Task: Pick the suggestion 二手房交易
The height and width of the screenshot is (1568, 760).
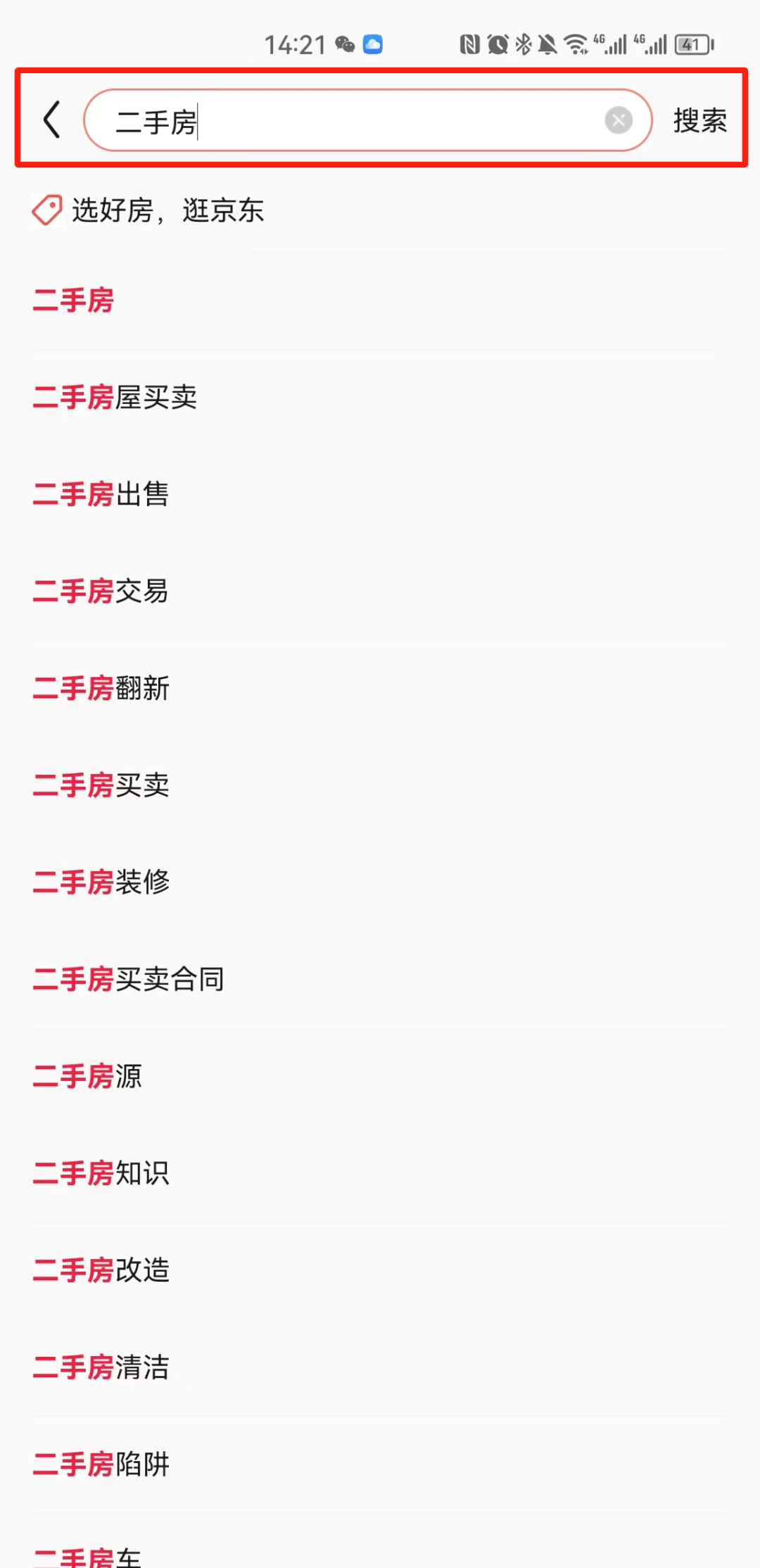Action: pos(380,592)
